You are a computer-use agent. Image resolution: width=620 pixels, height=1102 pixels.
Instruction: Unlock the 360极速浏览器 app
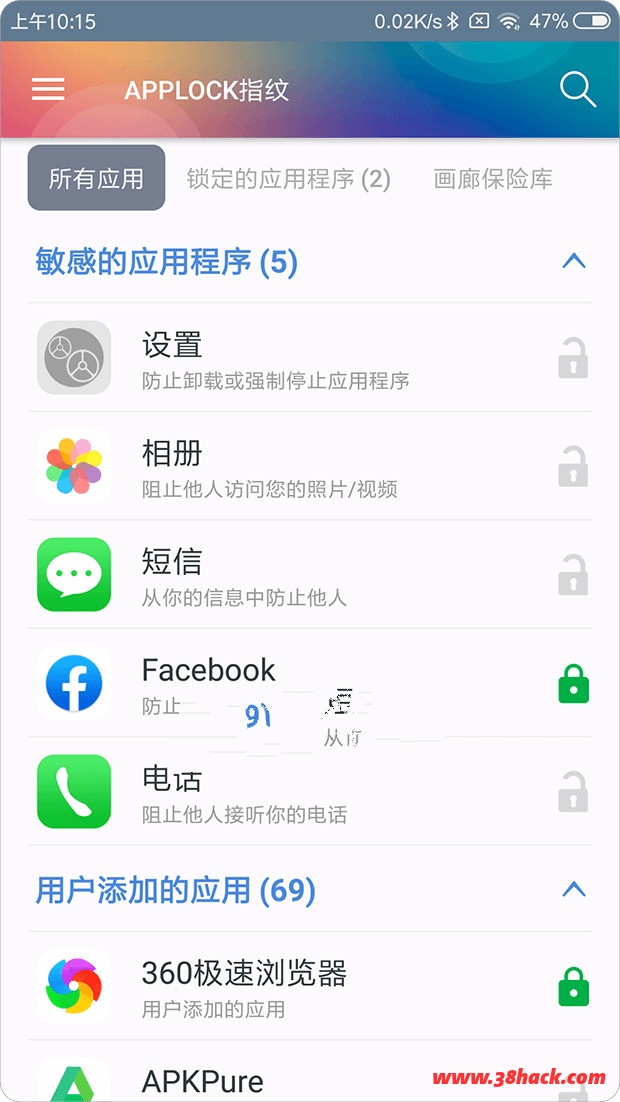574,987
